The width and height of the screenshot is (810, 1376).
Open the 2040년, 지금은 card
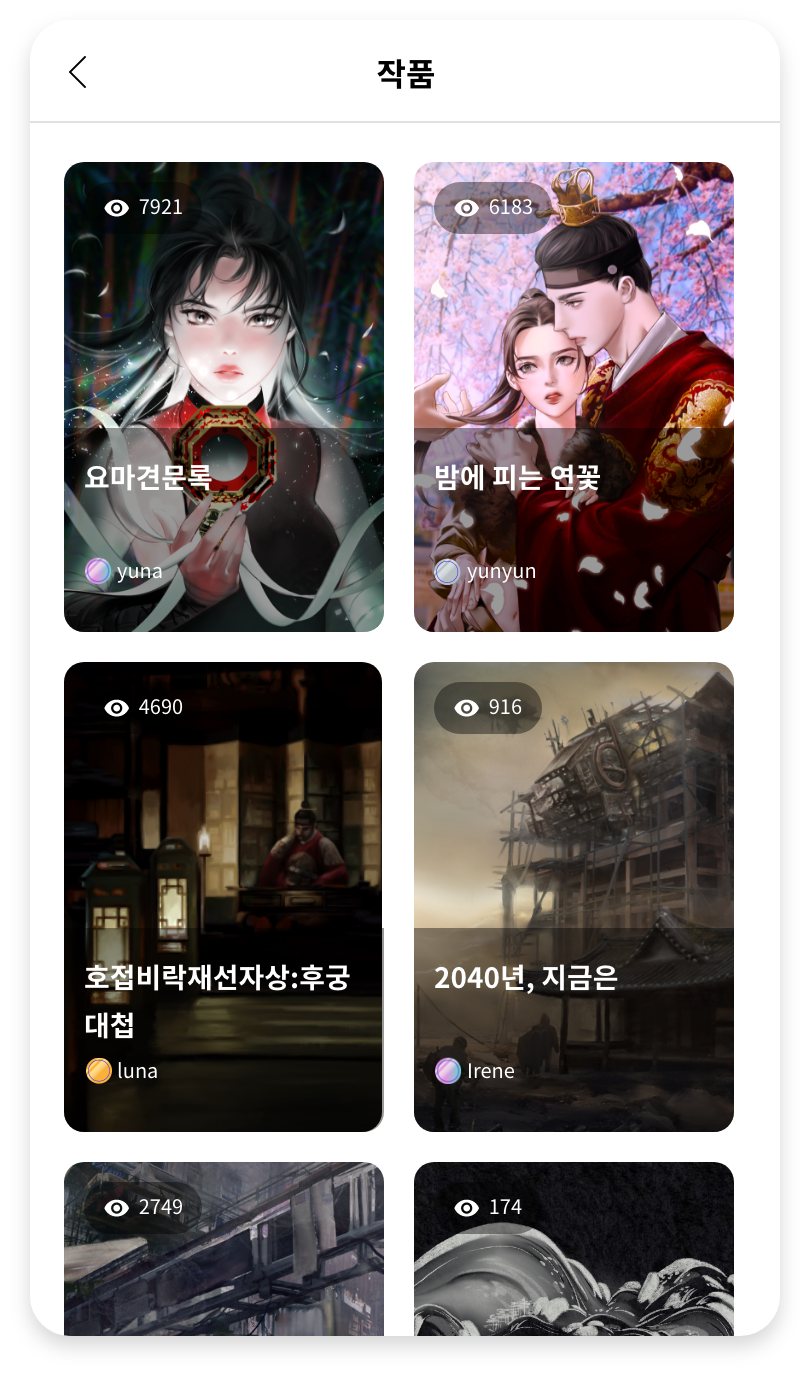coord(573,897)
